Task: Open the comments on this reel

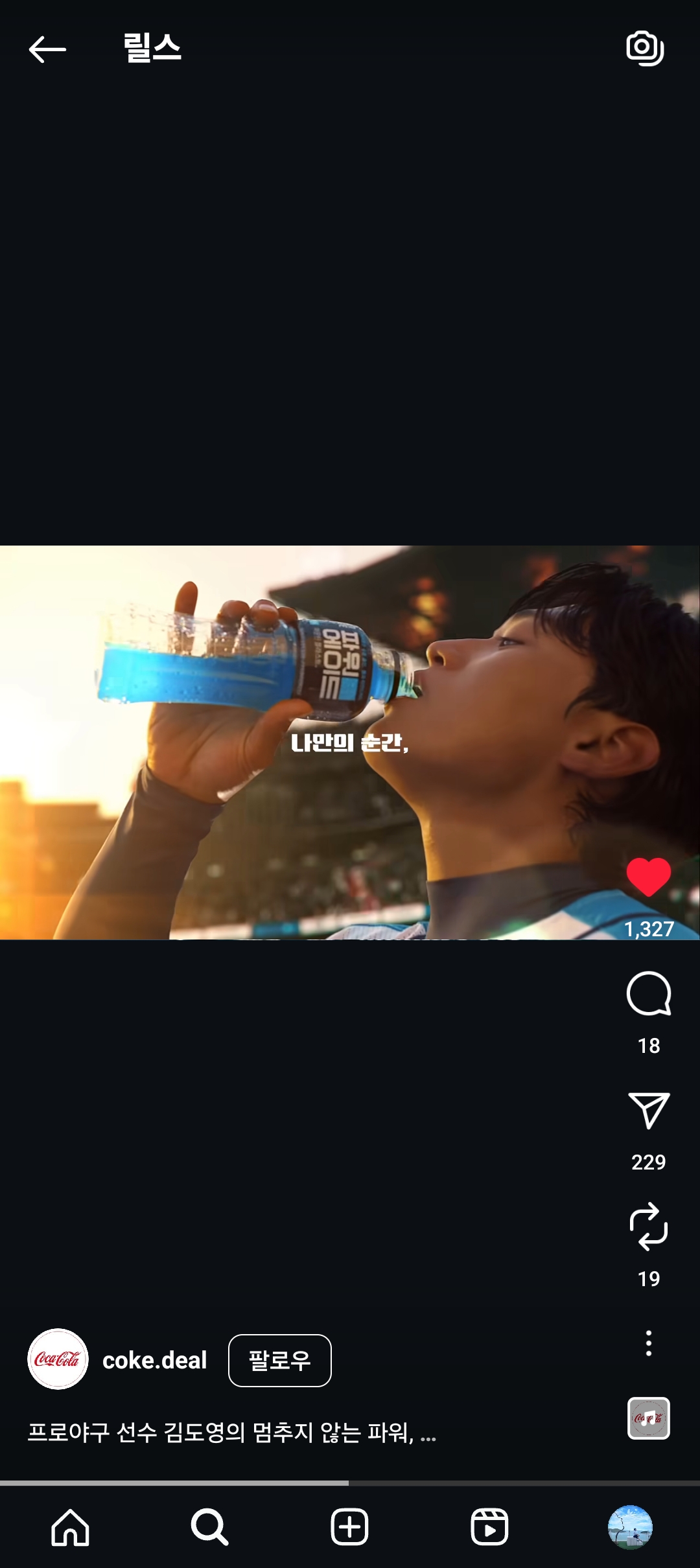Action: click(648, 993)
